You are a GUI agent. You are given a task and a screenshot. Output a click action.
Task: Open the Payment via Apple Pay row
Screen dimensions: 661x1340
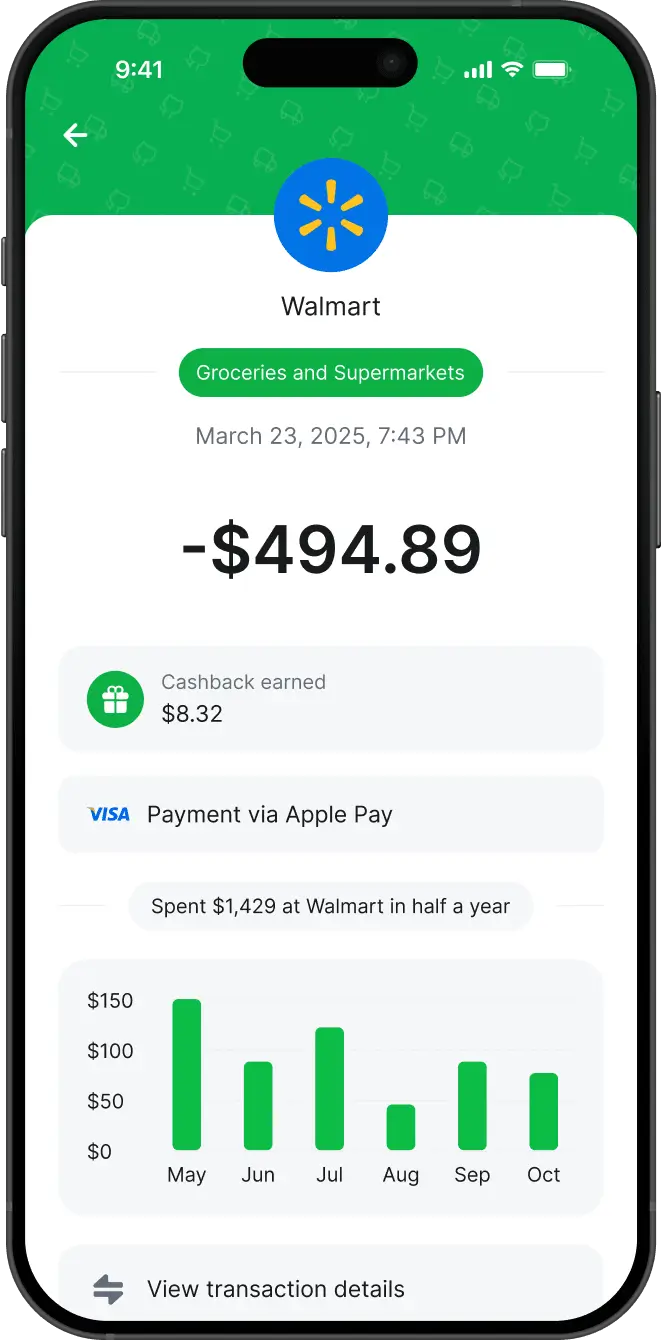coord(330,814)
